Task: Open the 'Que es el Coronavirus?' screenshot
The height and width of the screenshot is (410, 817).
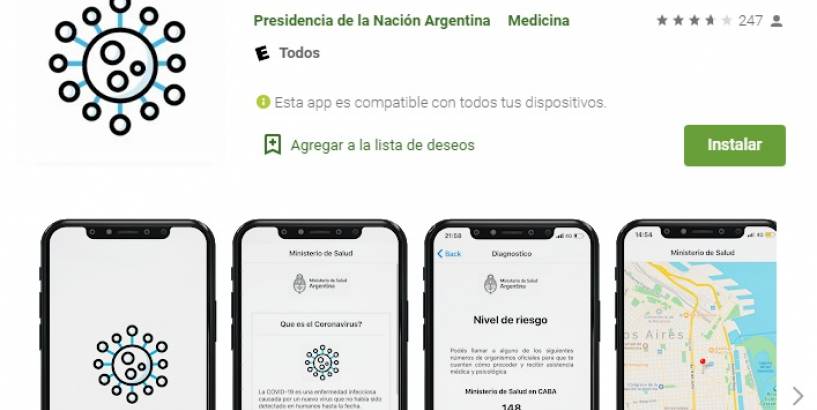Action: point(321,320)
